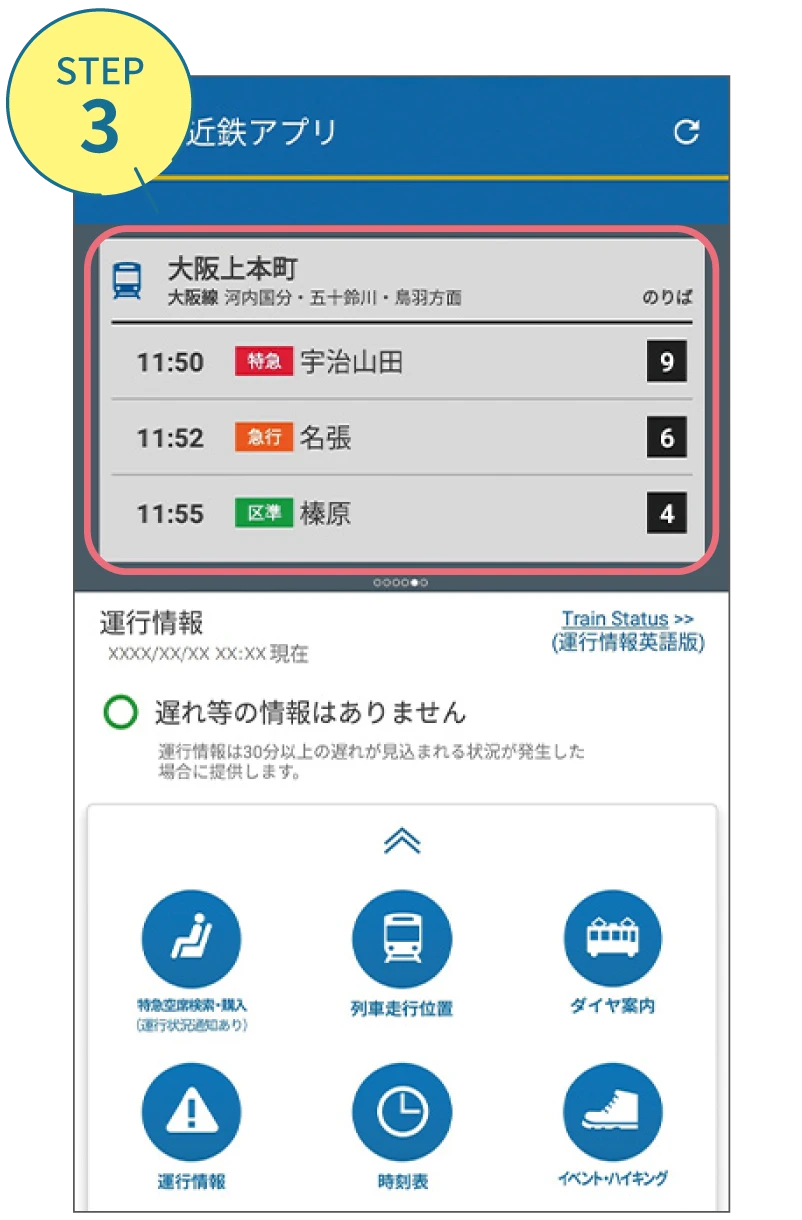
Task: Select the 11:52 名張 departure row
Action: point(400,438)
